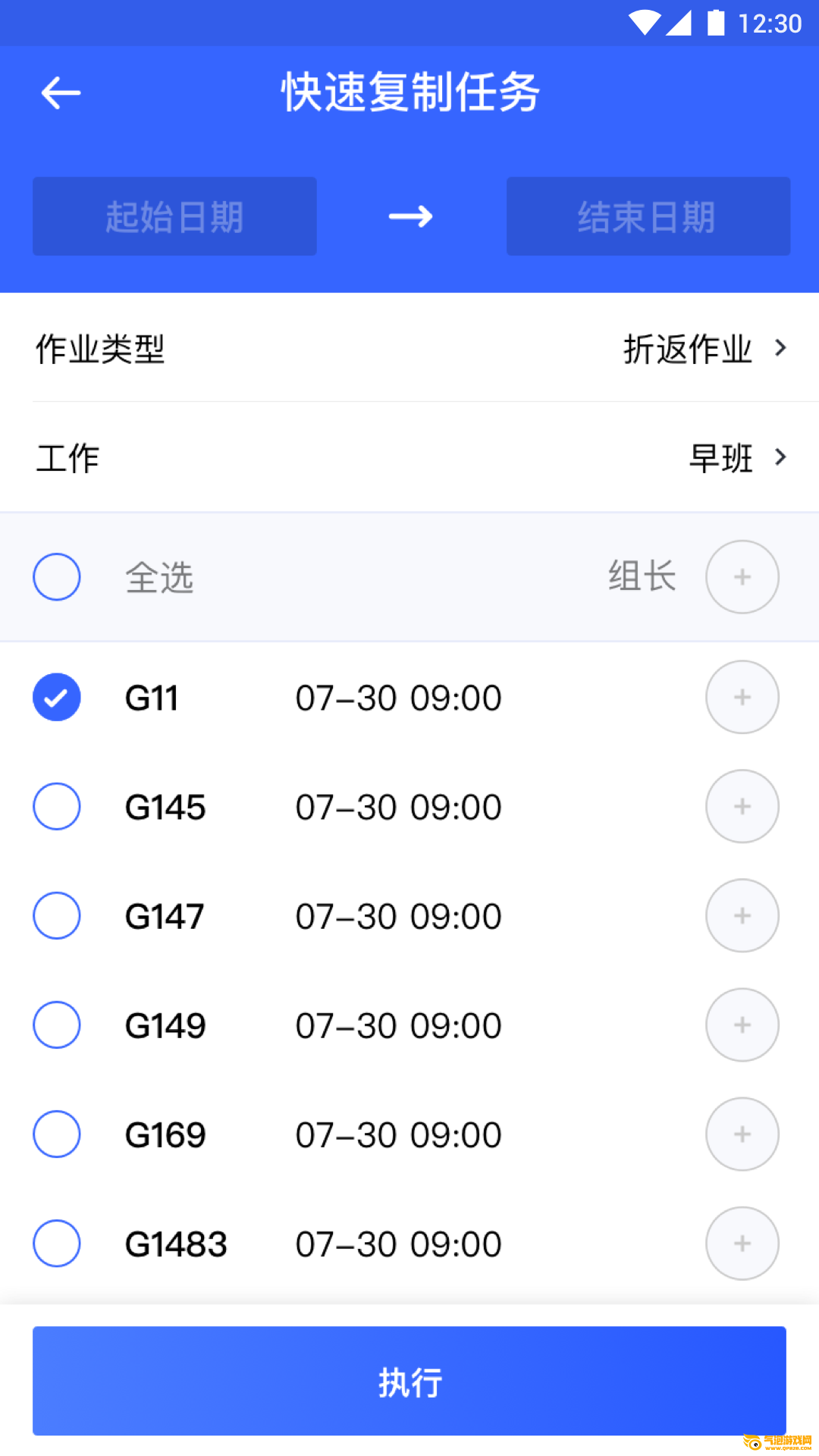Tap the plus button on G147 row
Image resolution: width=819 pixels, height=1456 pixels.
(742, 915)
